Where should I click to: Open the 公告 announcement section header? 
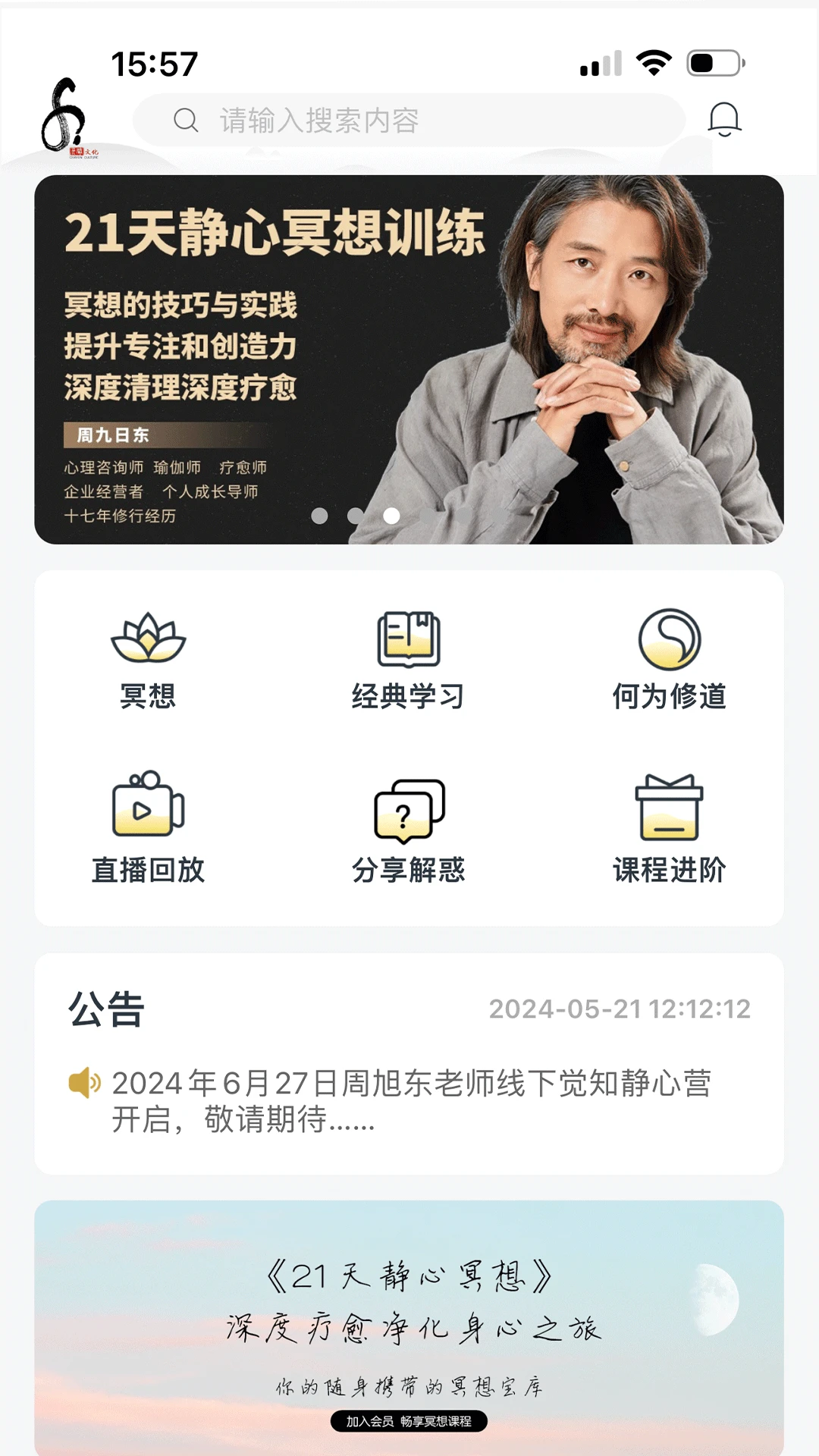click(x=102, y=1011)
